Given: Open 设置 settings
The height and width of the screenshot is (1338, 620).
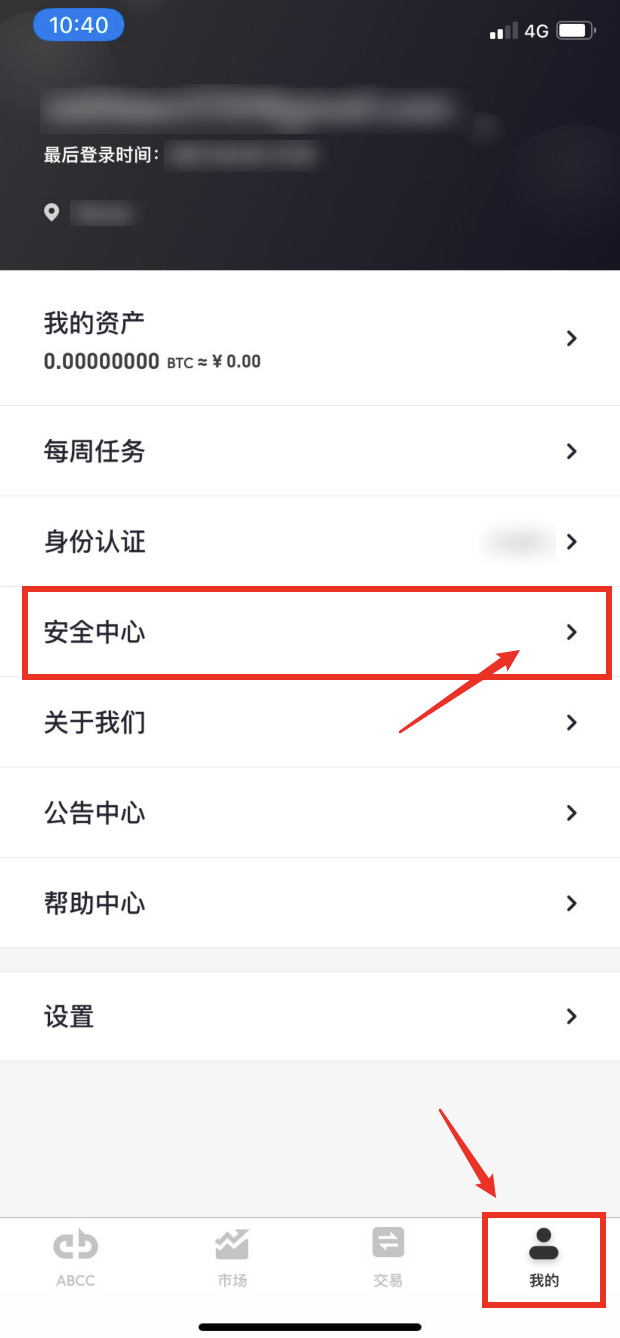Looking at the screenshot, I should 310,1016.
